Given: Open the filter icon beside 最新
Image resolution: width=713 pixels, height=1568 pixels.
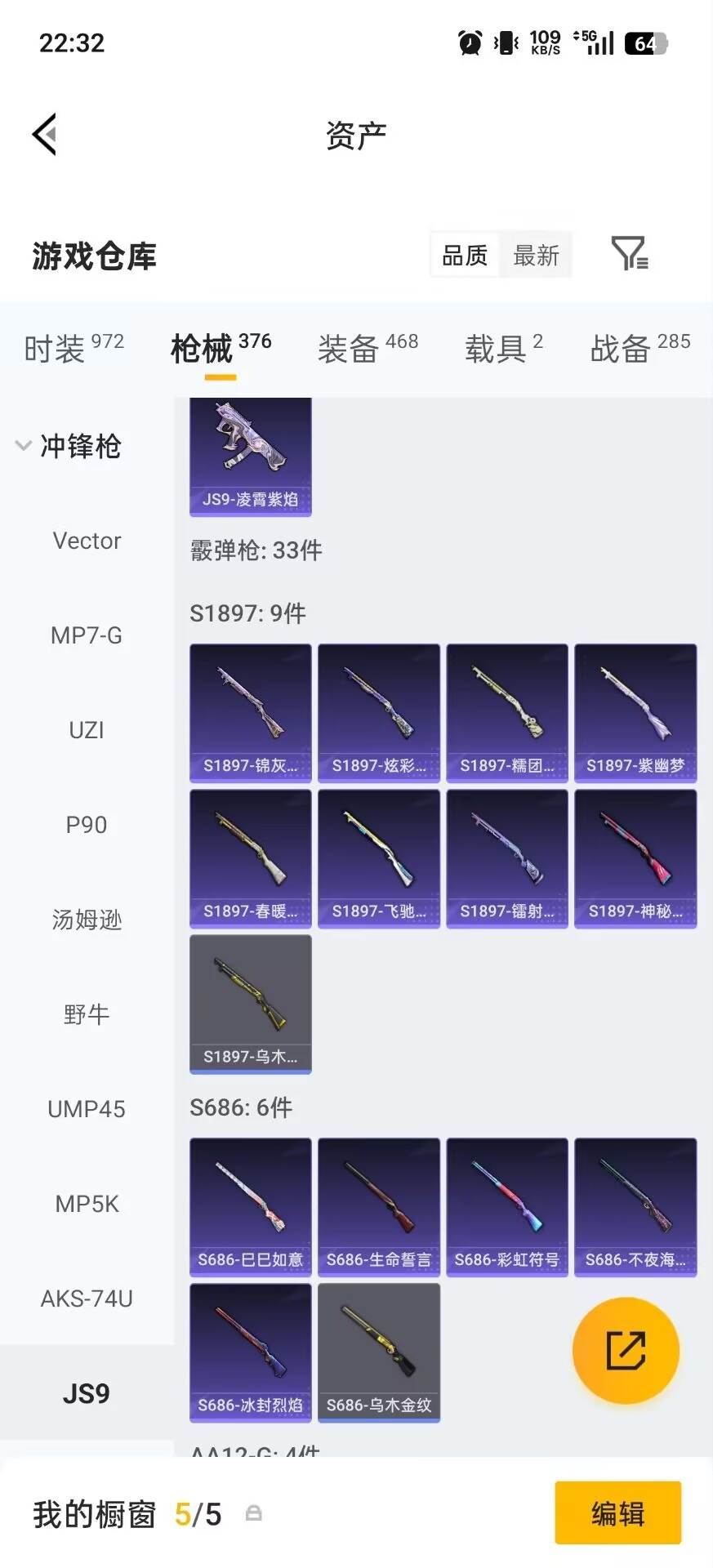Looking at the screenshot, I should 630,254.
